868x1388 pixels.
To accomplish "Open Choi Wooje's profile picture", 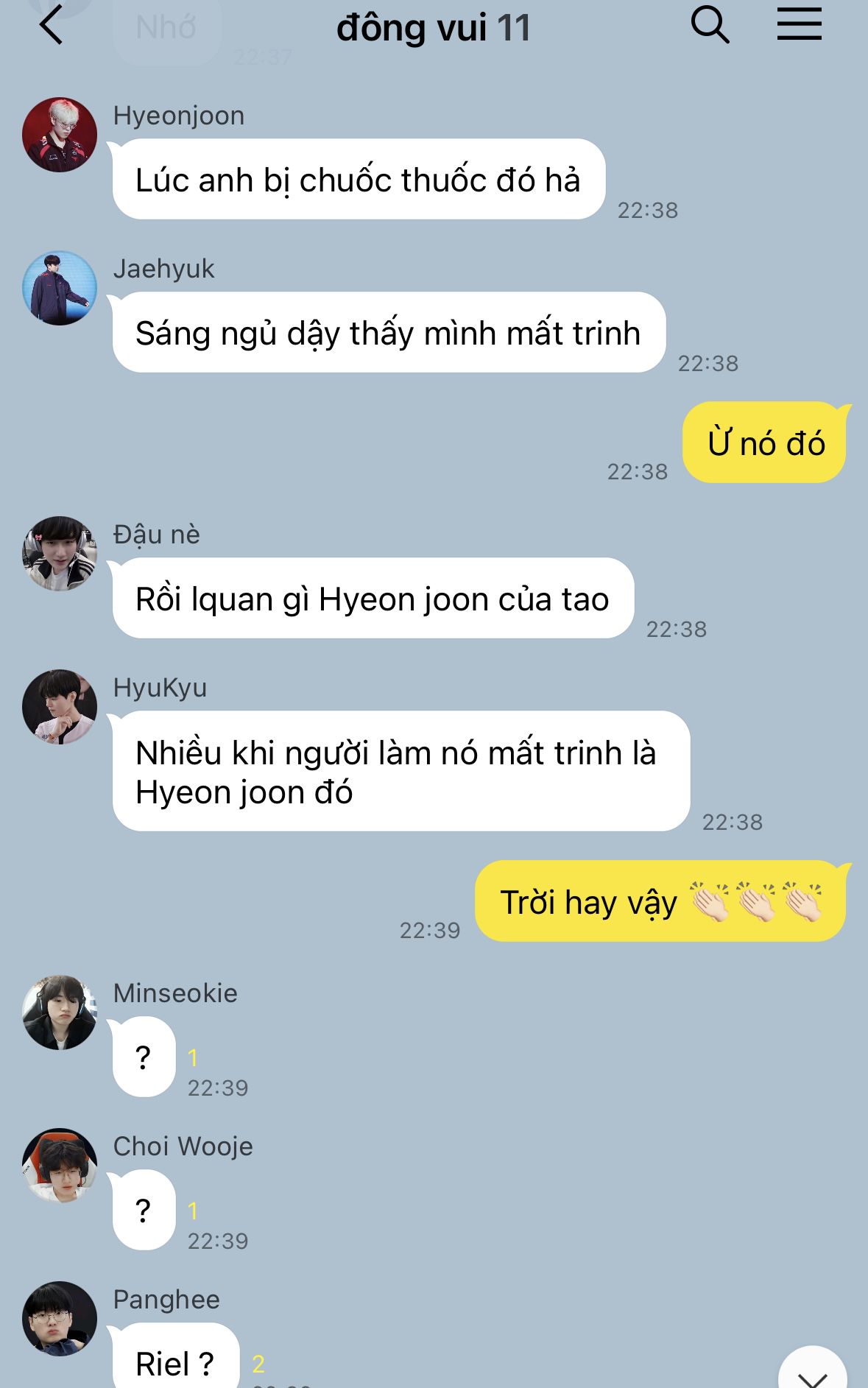I will pos(60,1166).
